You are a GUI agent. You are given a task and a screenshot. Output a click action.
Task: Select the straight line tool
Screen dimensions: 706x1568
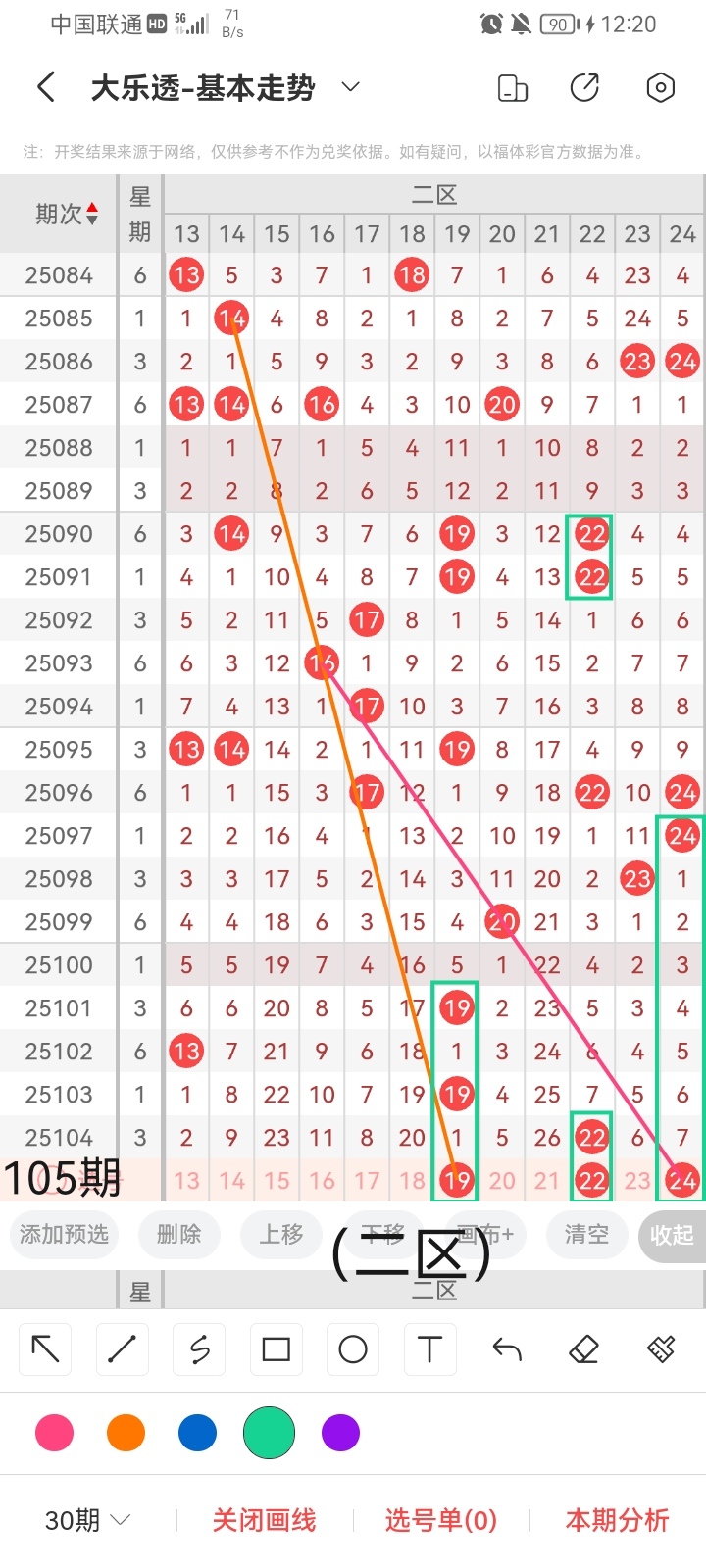[123, 1349]
